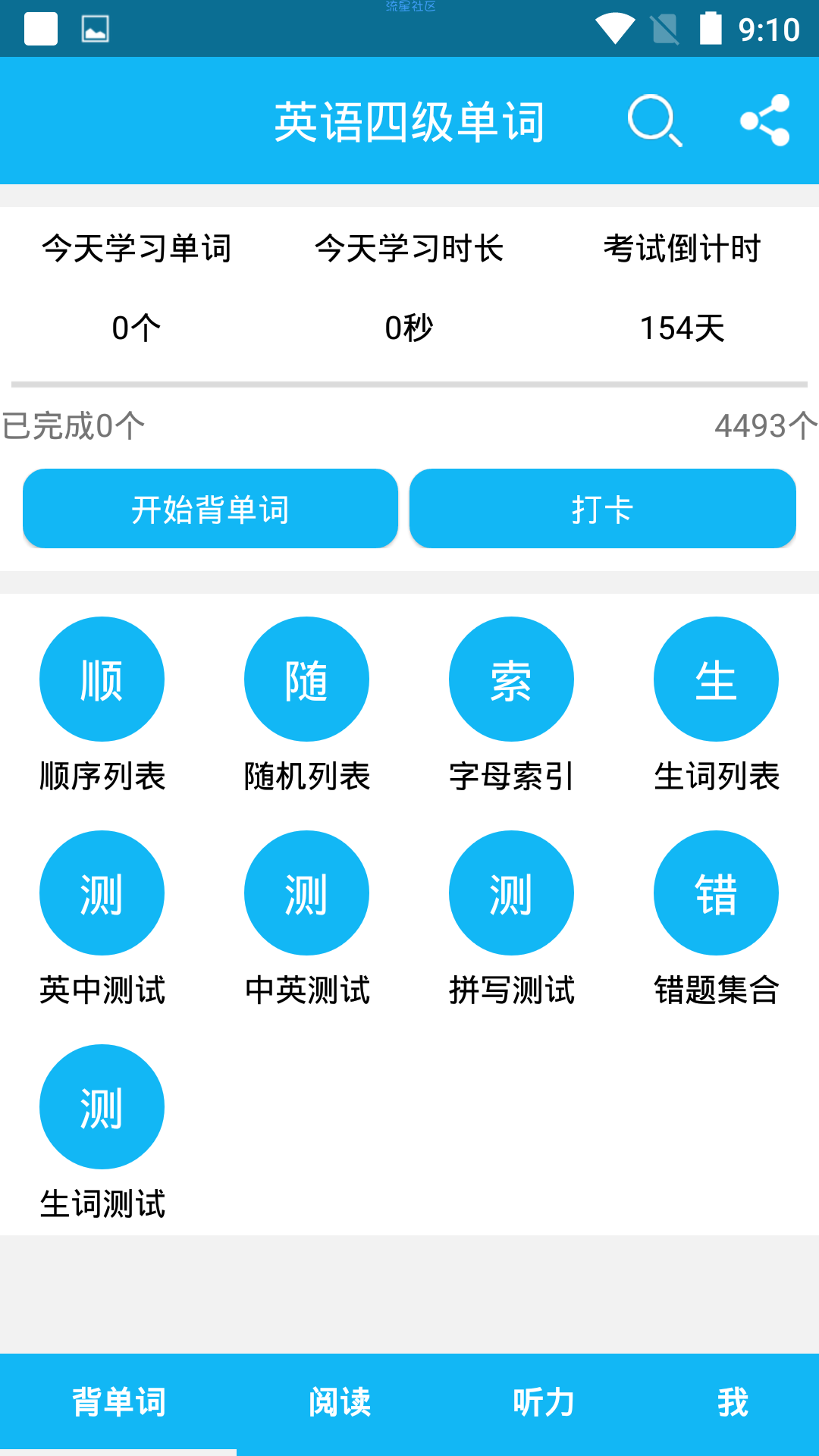Open 字母索引 alphabet index

[511, 679]
